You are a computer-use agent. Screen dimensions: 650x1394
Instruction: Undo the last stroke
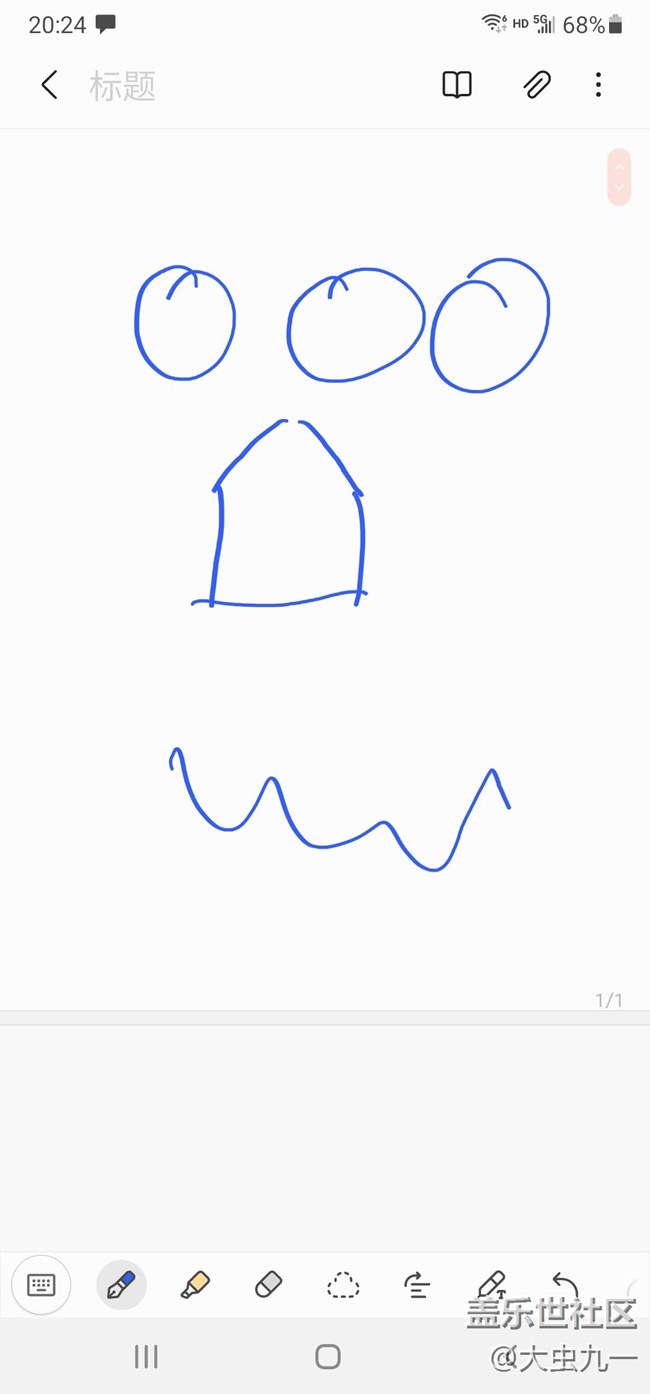pos(565,1284)
